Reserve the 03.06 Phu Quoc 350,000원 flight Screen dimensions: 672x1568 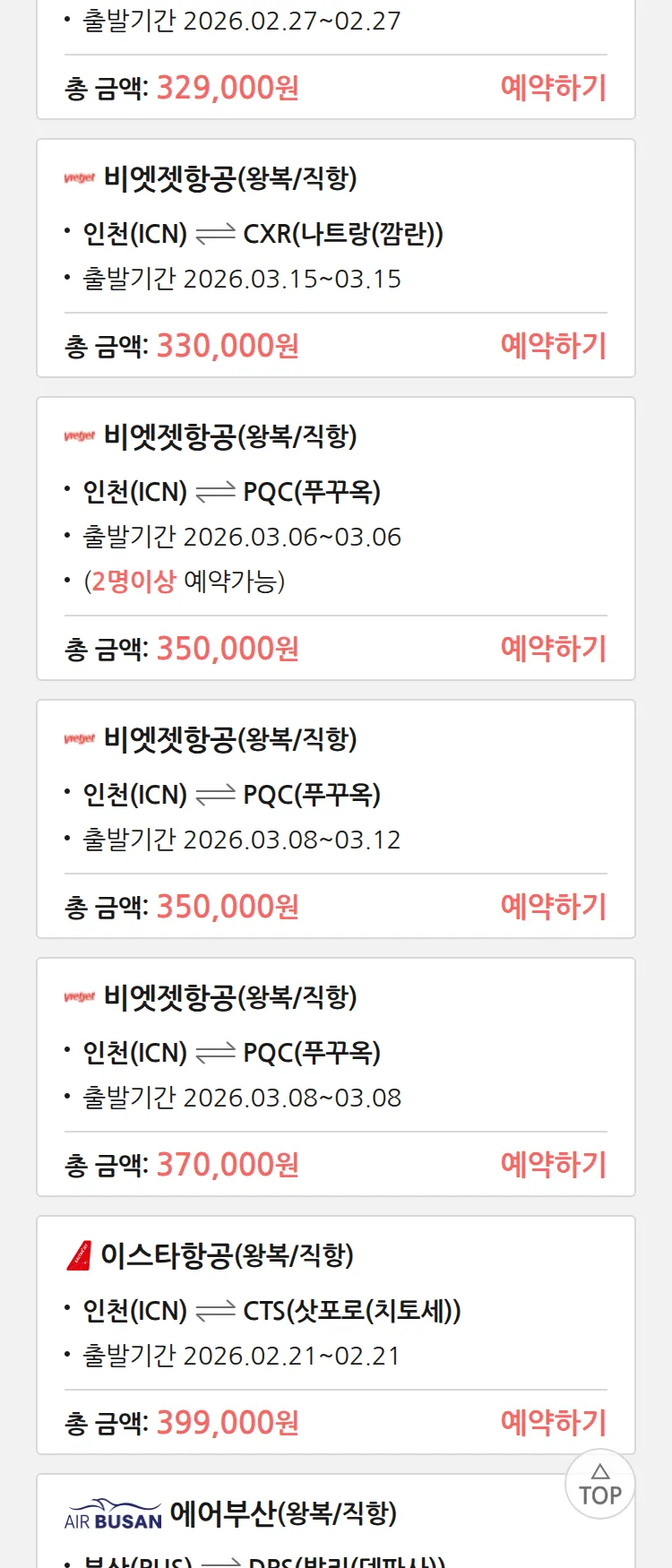[553, 649]
